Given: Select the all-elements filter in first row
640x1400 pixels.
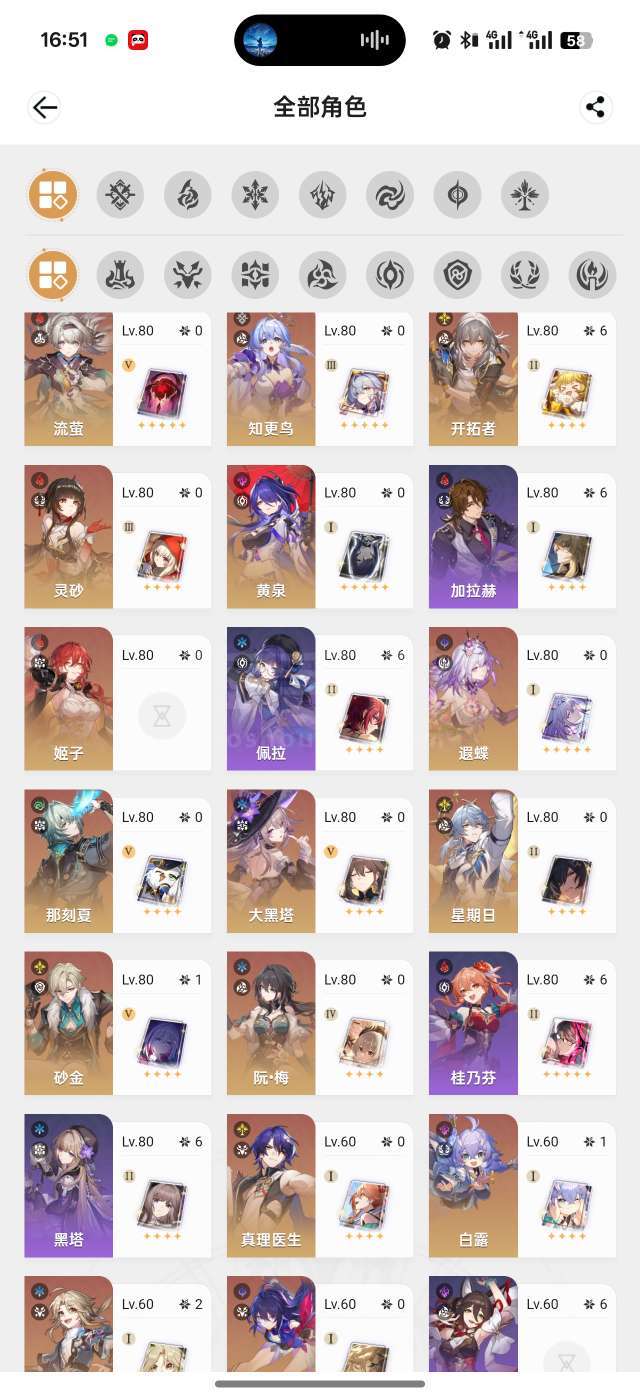Looking at the screenshot, I should coord(52,195).
